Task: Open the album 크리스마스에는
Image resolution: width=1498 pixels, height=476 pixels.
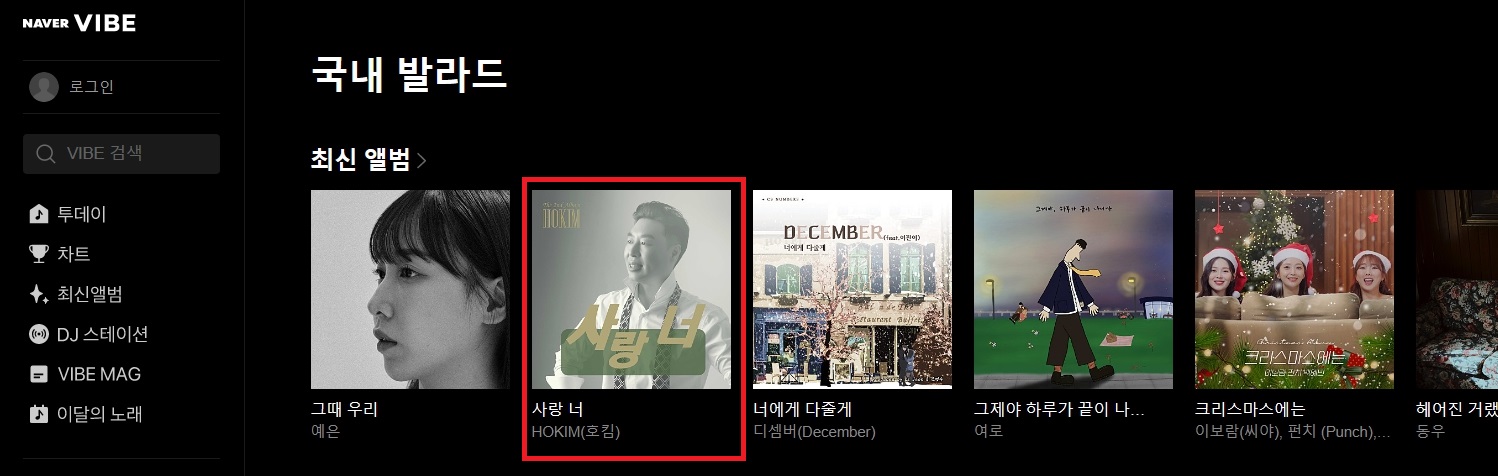Action: pyautogui.click(x=1294, y=290)
